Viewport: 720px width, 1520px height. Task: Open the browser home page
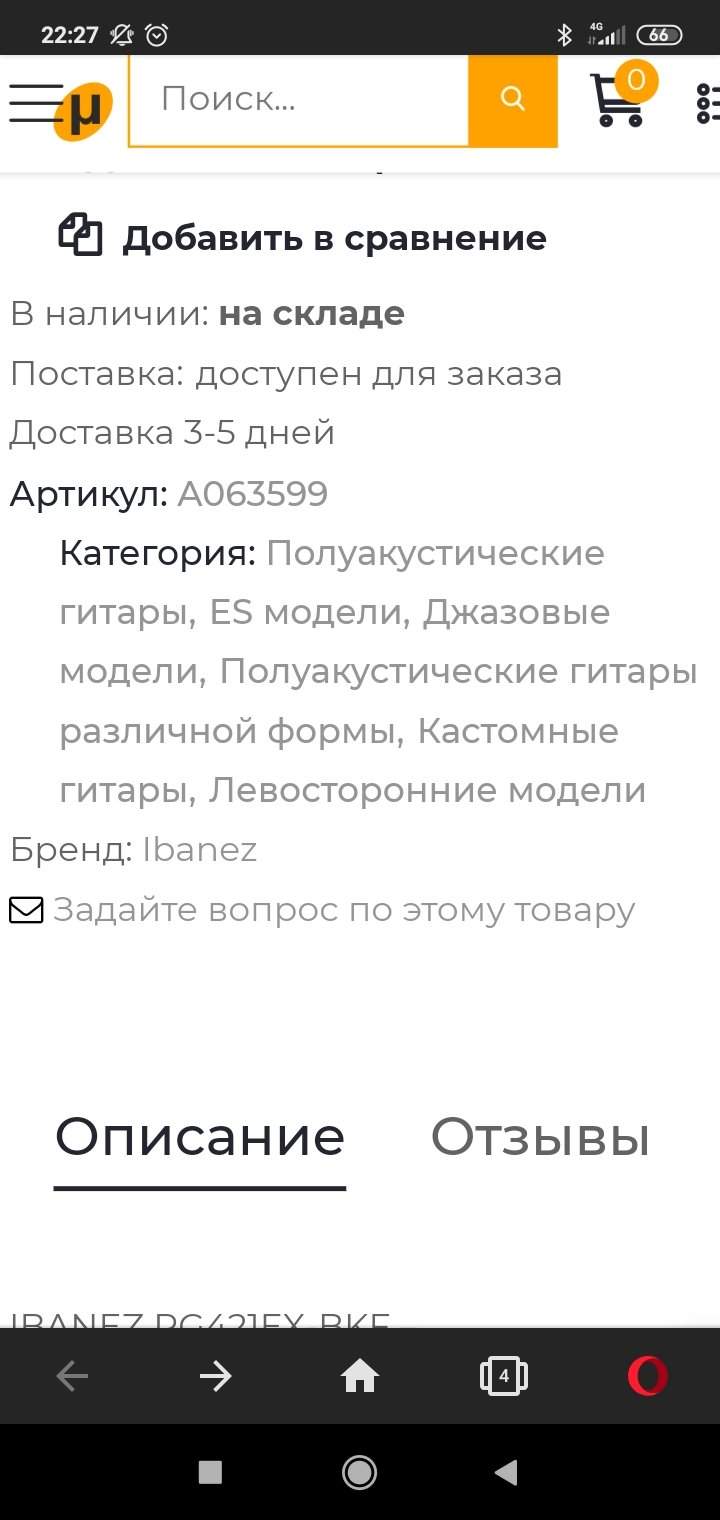pos(359,1377)
